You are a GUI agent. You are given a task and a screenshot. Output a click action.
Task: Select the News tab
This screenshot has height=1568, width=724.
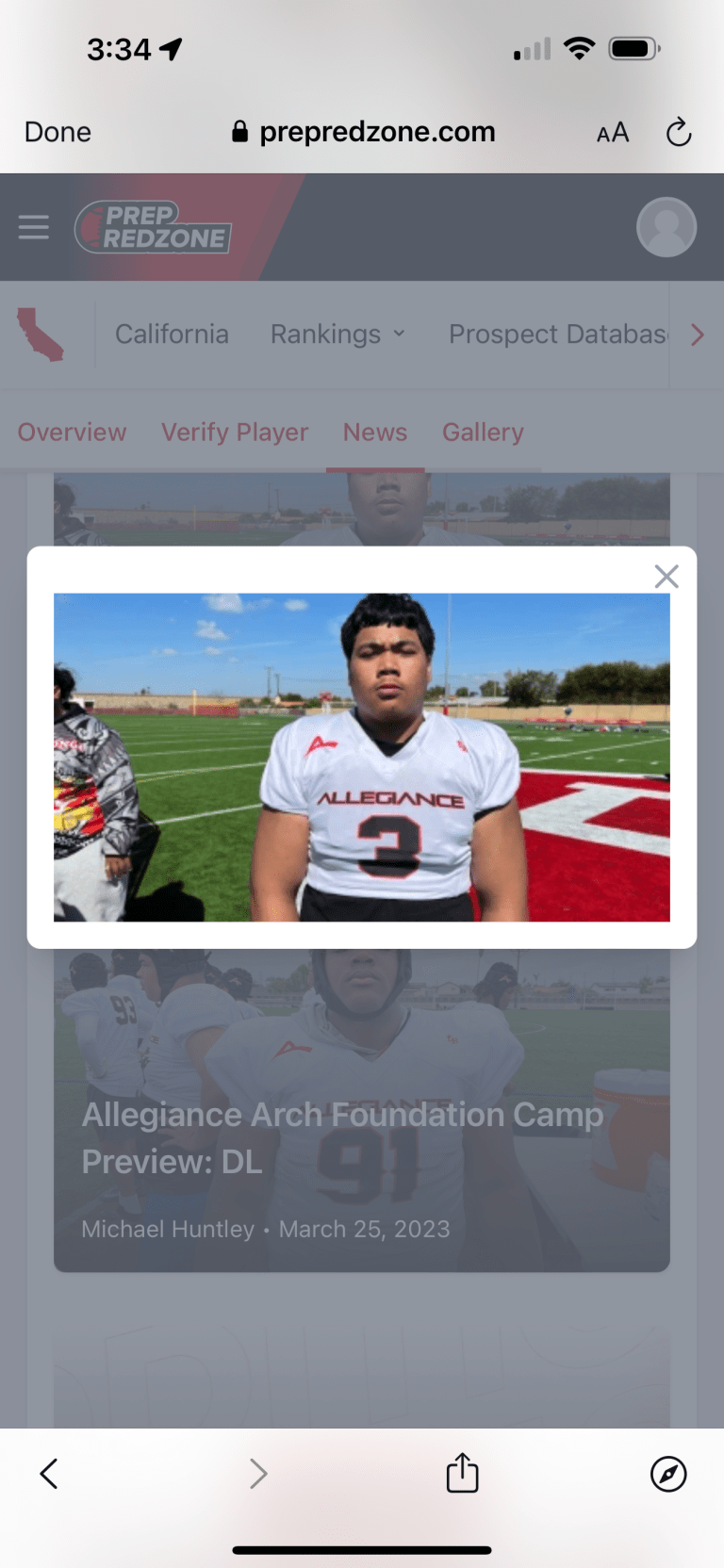[x=375, y=433]
